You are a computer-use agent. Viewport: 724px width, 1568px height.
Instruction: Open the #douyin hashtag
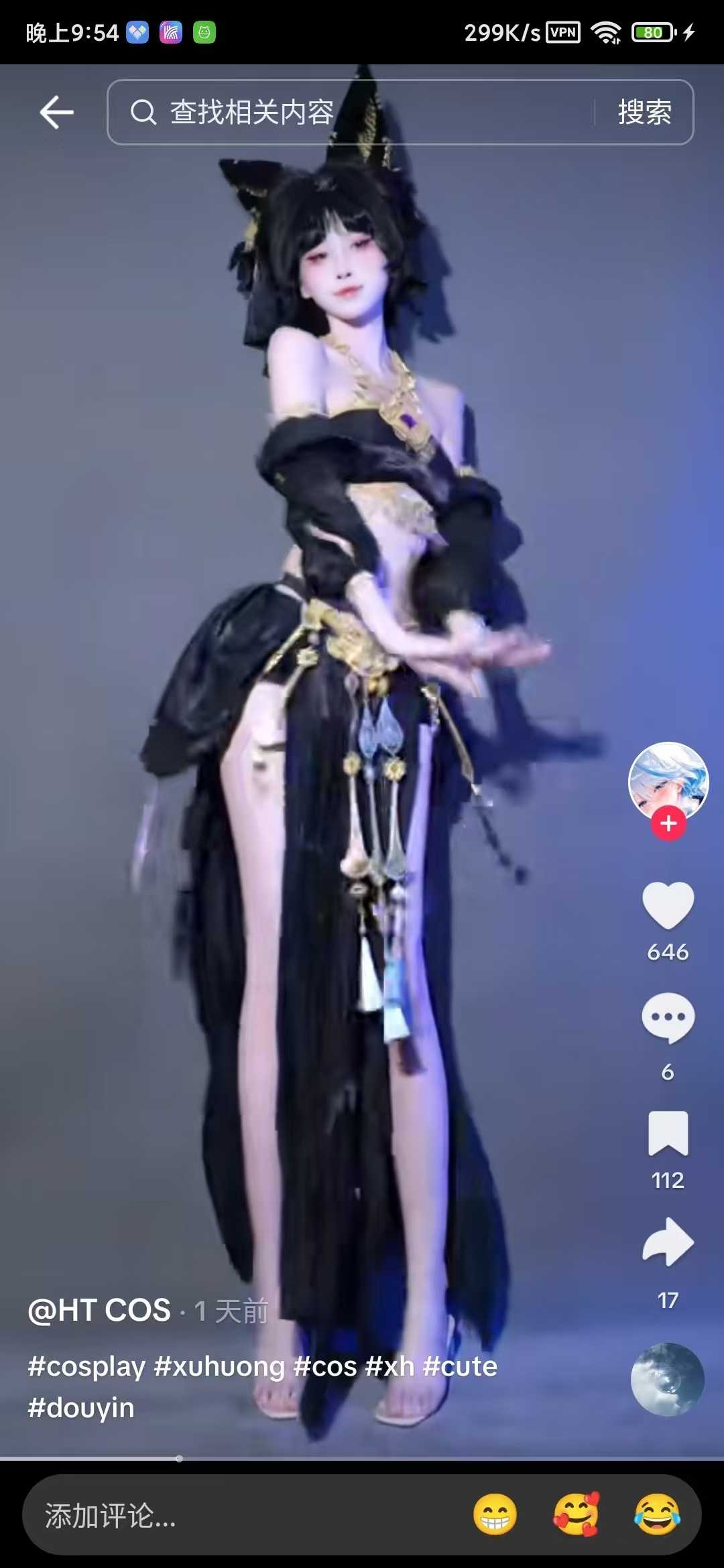(81, 1408)
